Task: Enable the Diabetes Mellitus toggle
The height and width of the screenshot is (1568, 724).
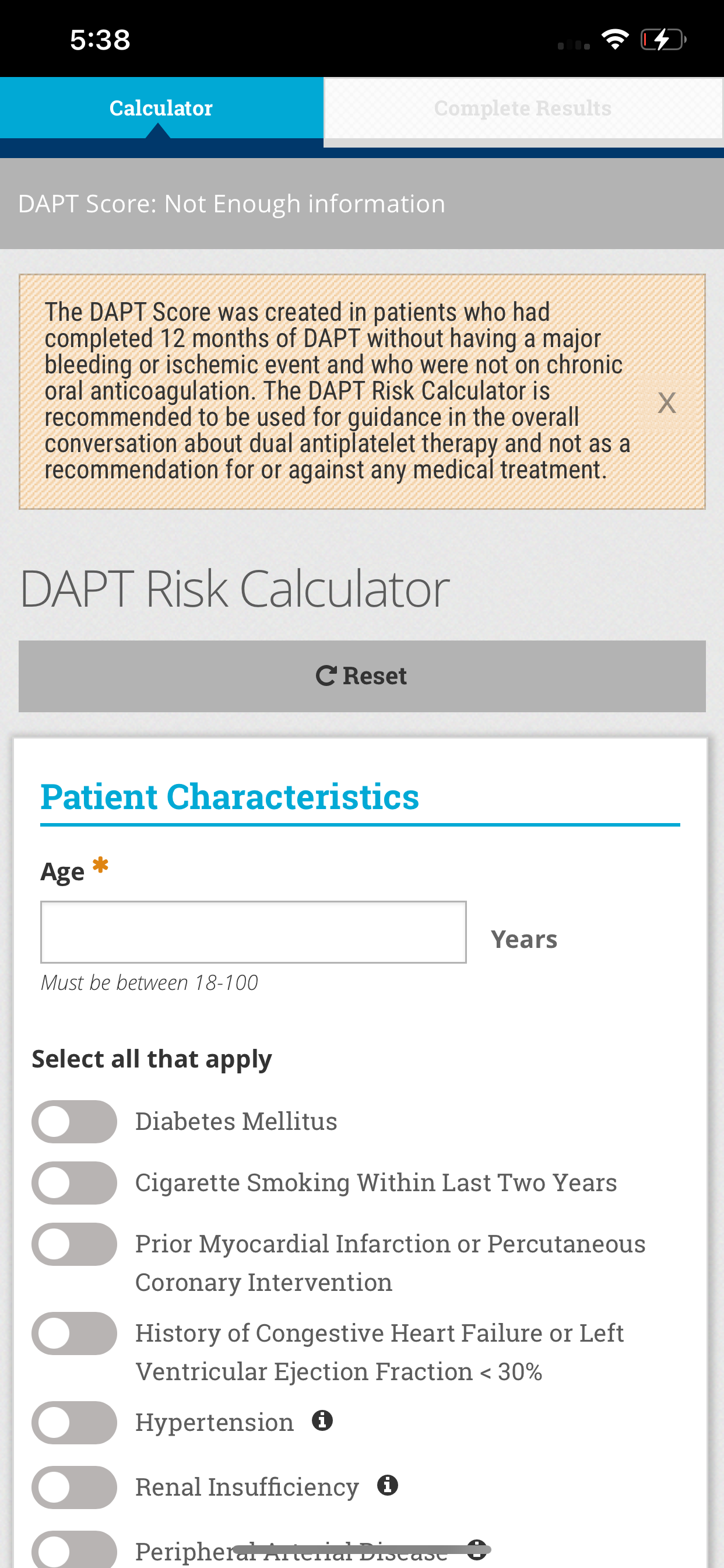Action: [x=73, y=1121]
